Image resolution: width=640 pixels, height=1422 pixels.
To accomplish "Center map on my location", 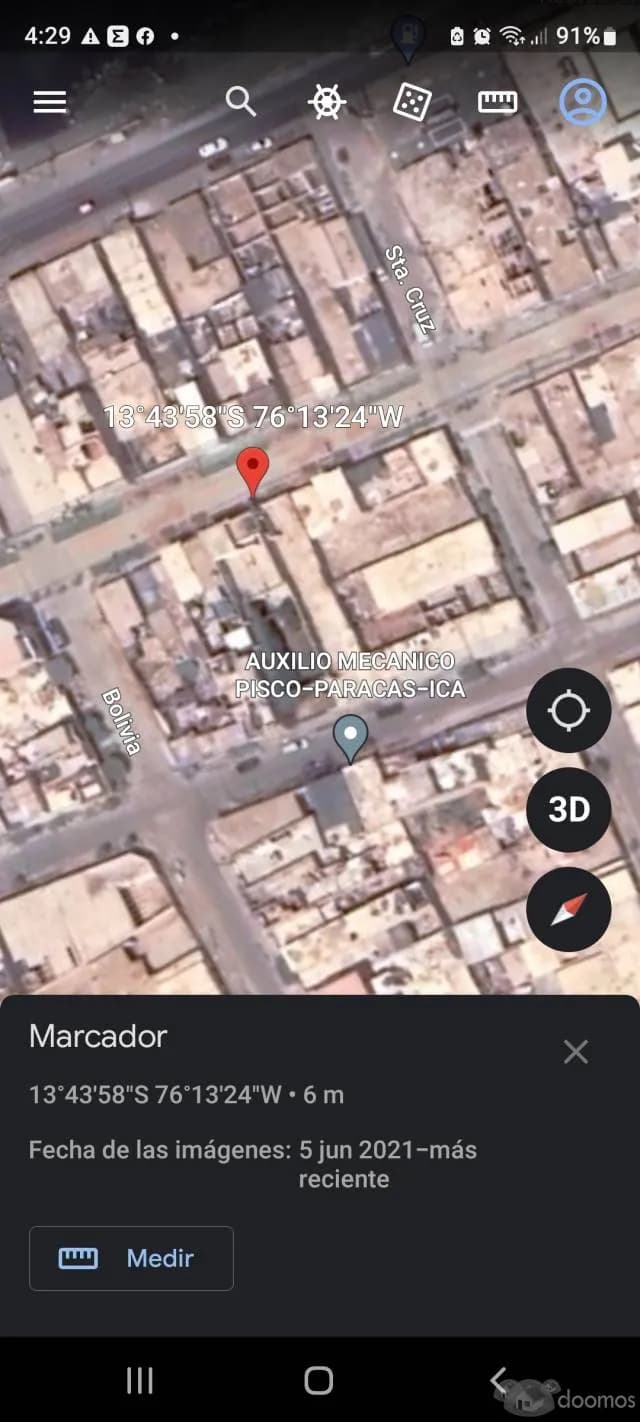I will coord(568,710).
